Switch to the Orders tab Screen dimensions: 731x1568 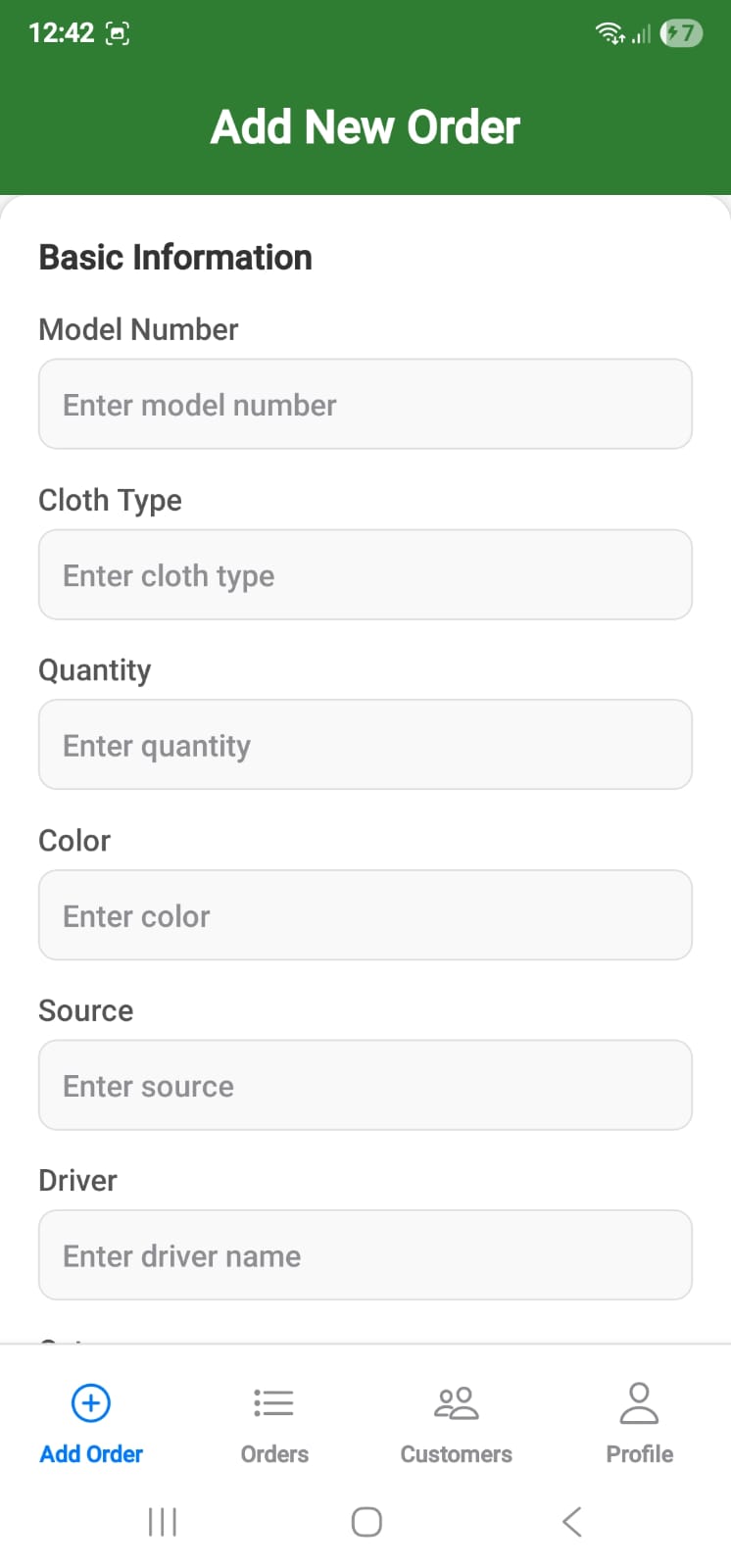(273, 1453)
